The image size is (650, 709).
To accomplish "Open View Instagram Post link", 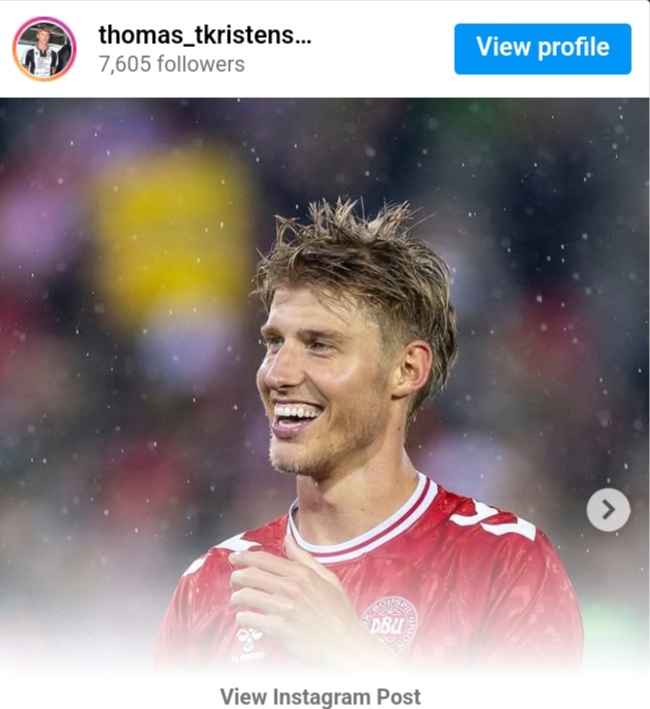I will (320, 696).
